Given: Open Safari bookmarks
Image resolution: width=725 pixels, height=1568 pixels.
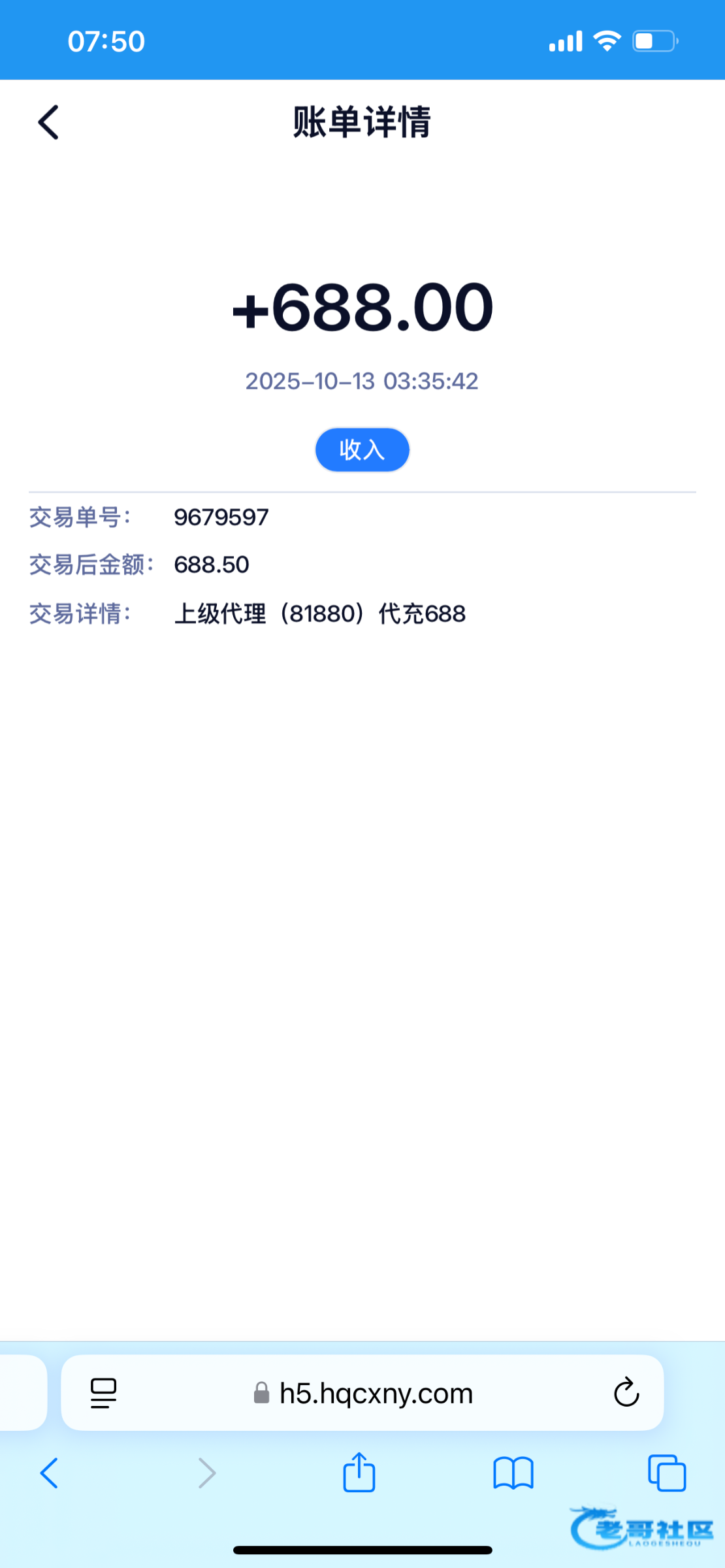Looking at the screenshot, I should (513, 1473).
